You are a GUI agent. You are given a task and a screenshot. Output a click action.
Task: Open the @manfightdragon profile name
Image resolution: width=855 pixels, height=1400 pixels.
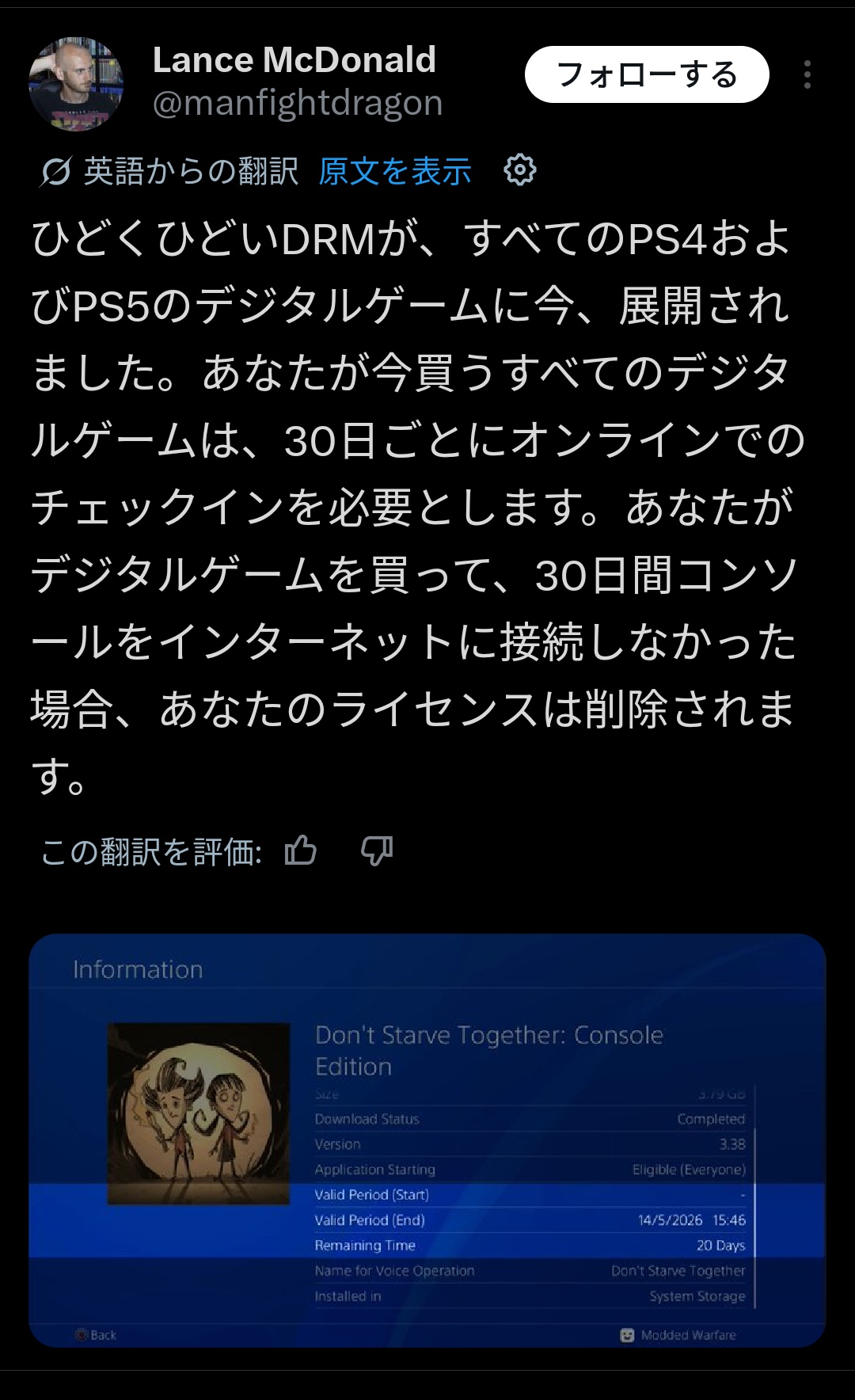point(297,104)
